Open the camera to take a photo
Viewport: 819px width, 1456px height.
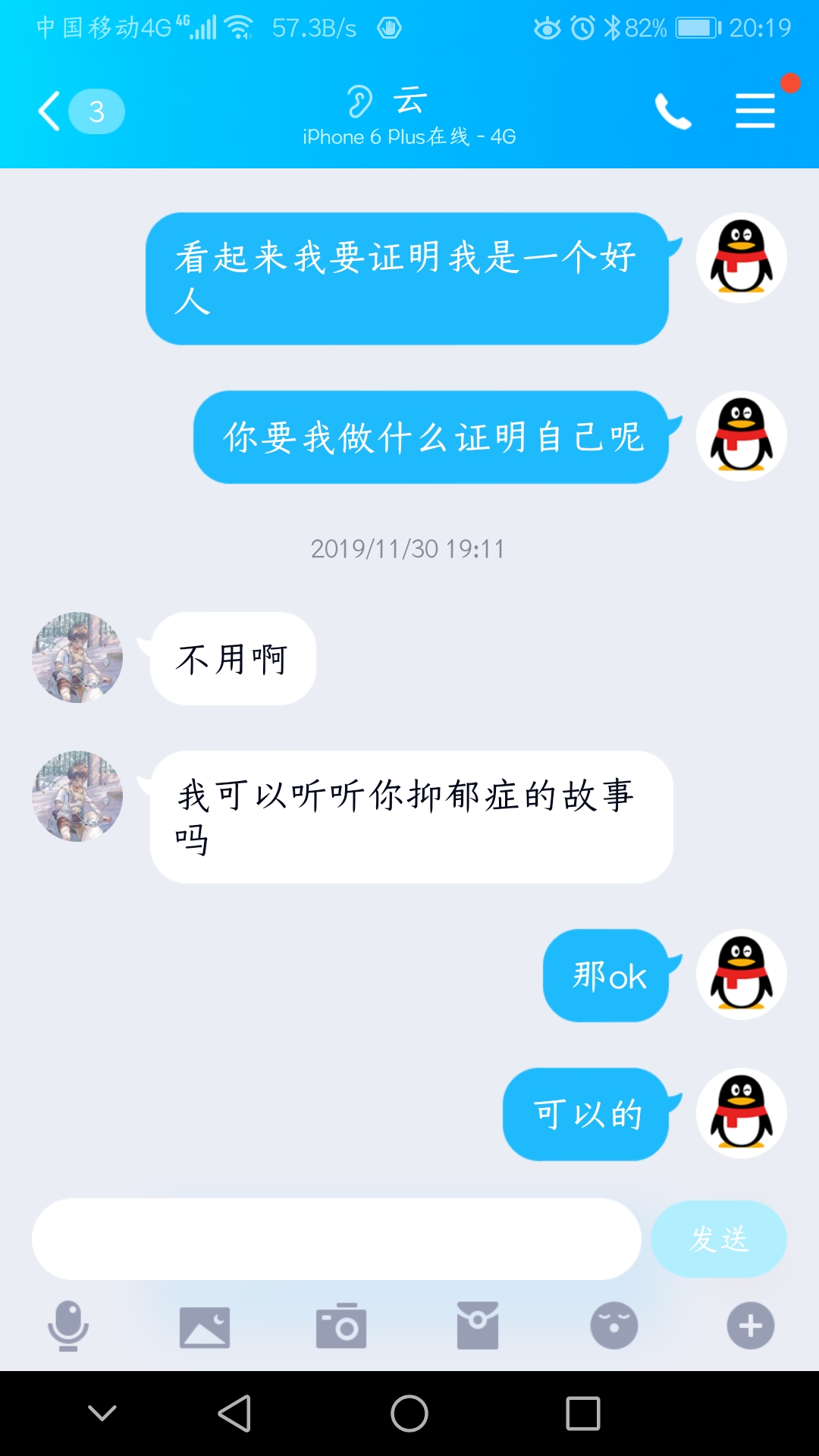(341, 1327)
